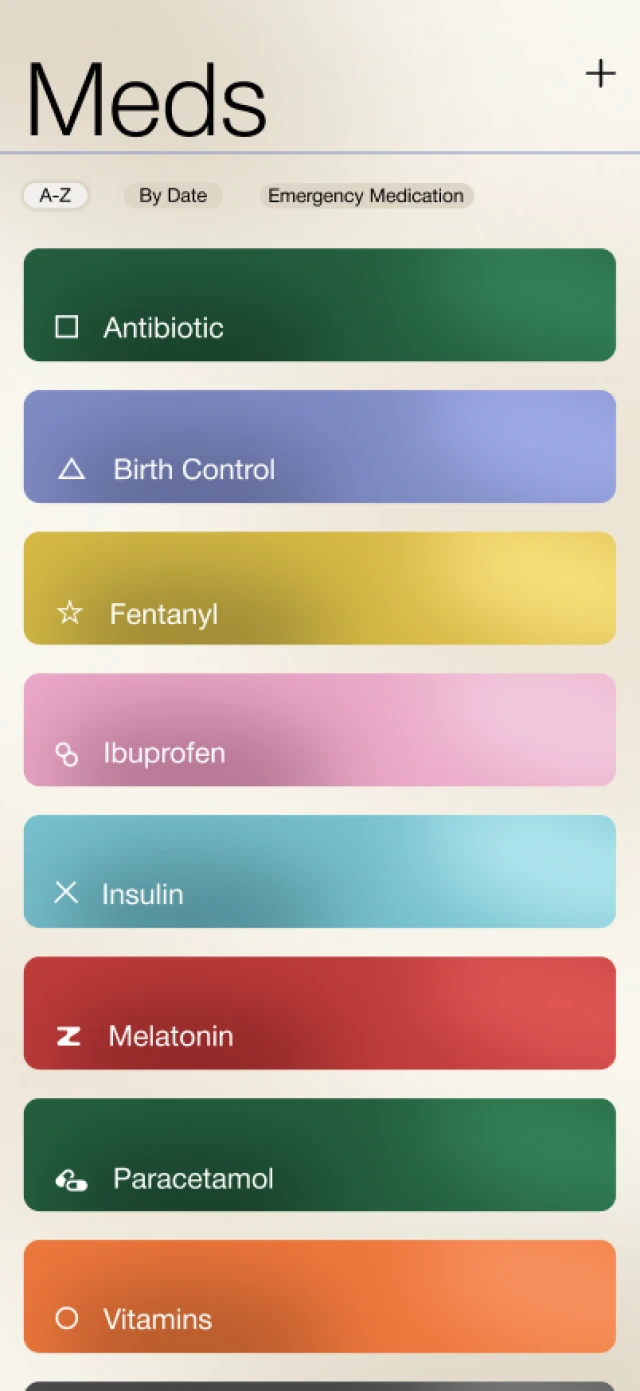View the Fentanyl medication card
Screen dimensions: 640x1391
(320, 588)
